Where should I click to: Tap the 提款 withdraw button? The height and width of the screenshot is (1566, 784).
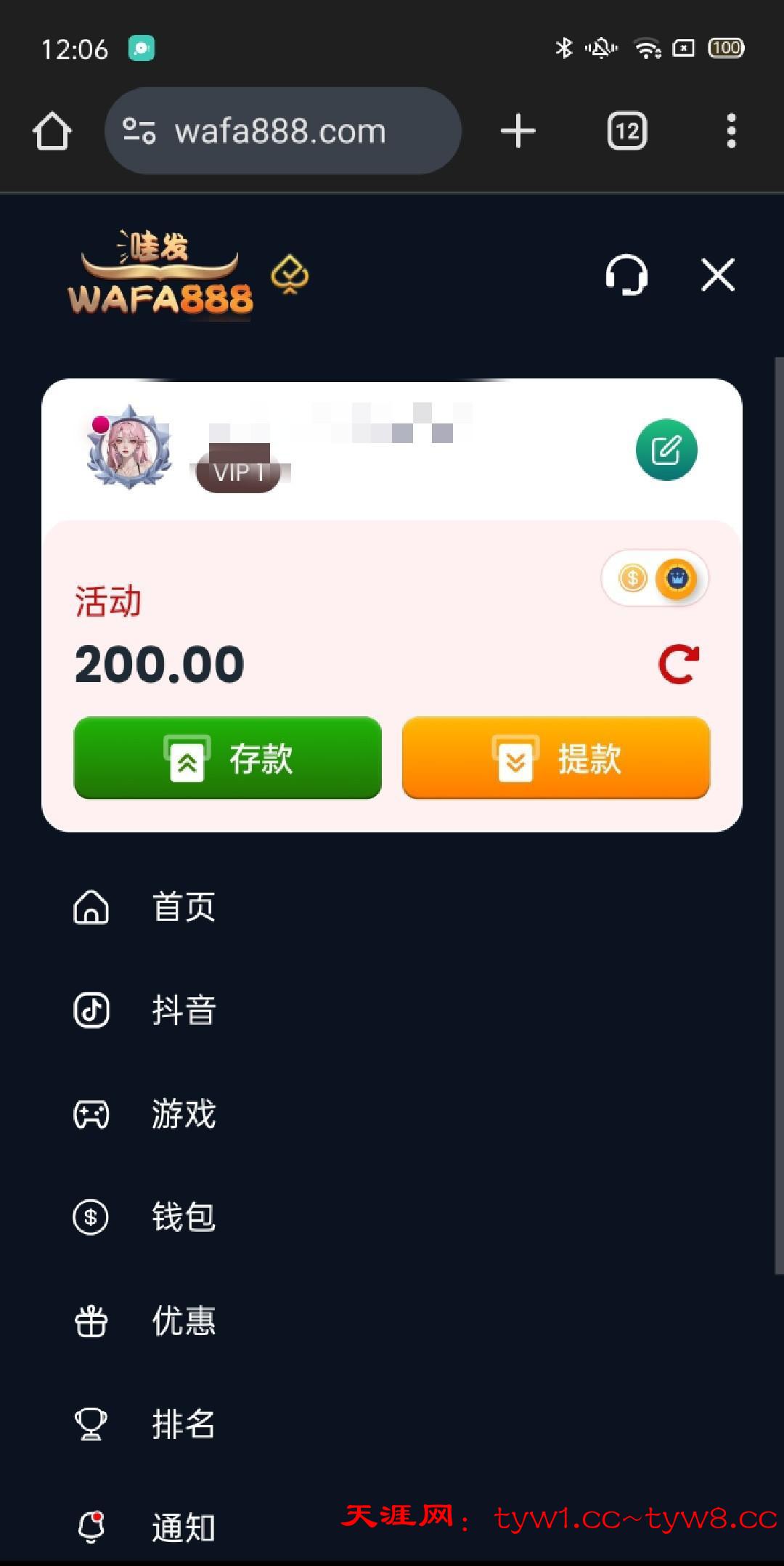click(556, 758)
